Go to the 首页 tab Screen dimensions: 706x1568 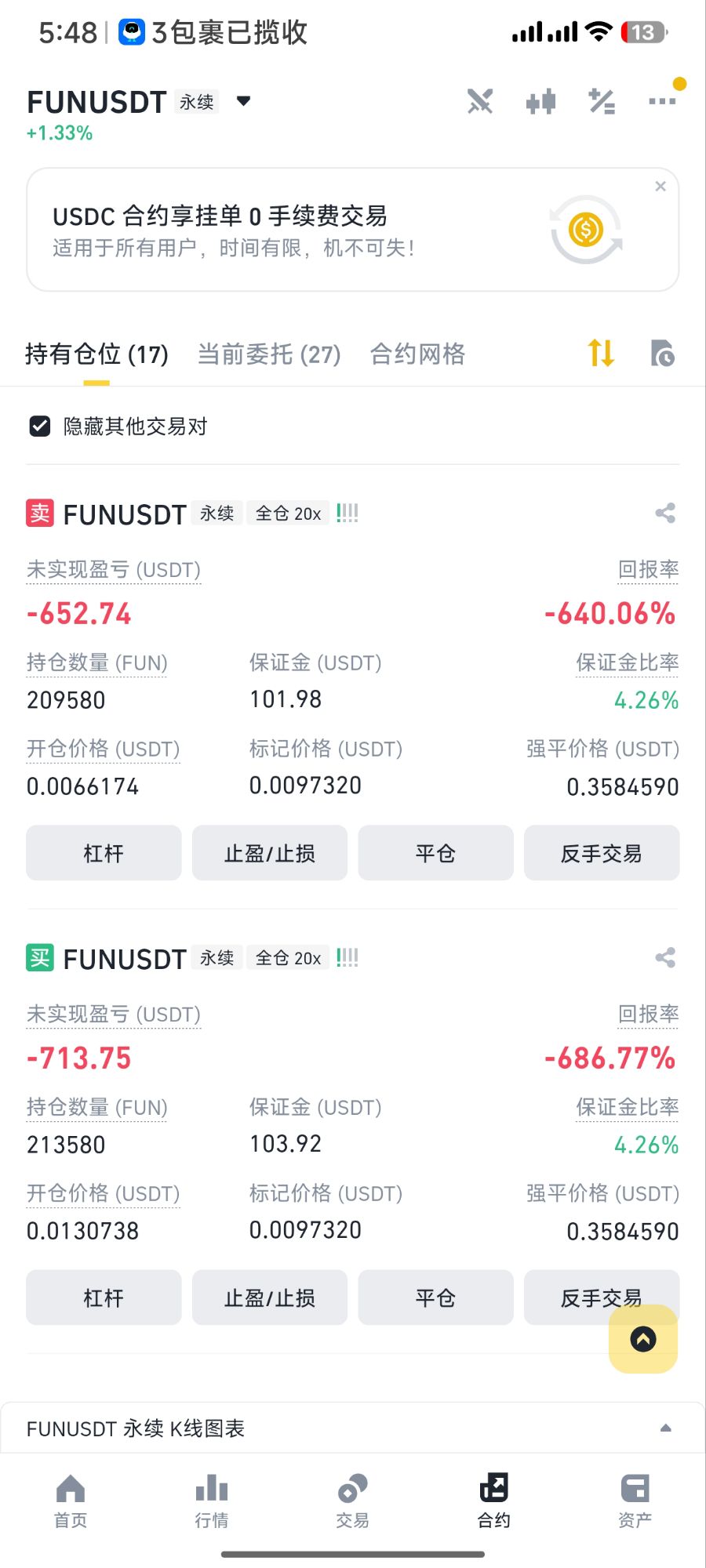pos(71,1501)
